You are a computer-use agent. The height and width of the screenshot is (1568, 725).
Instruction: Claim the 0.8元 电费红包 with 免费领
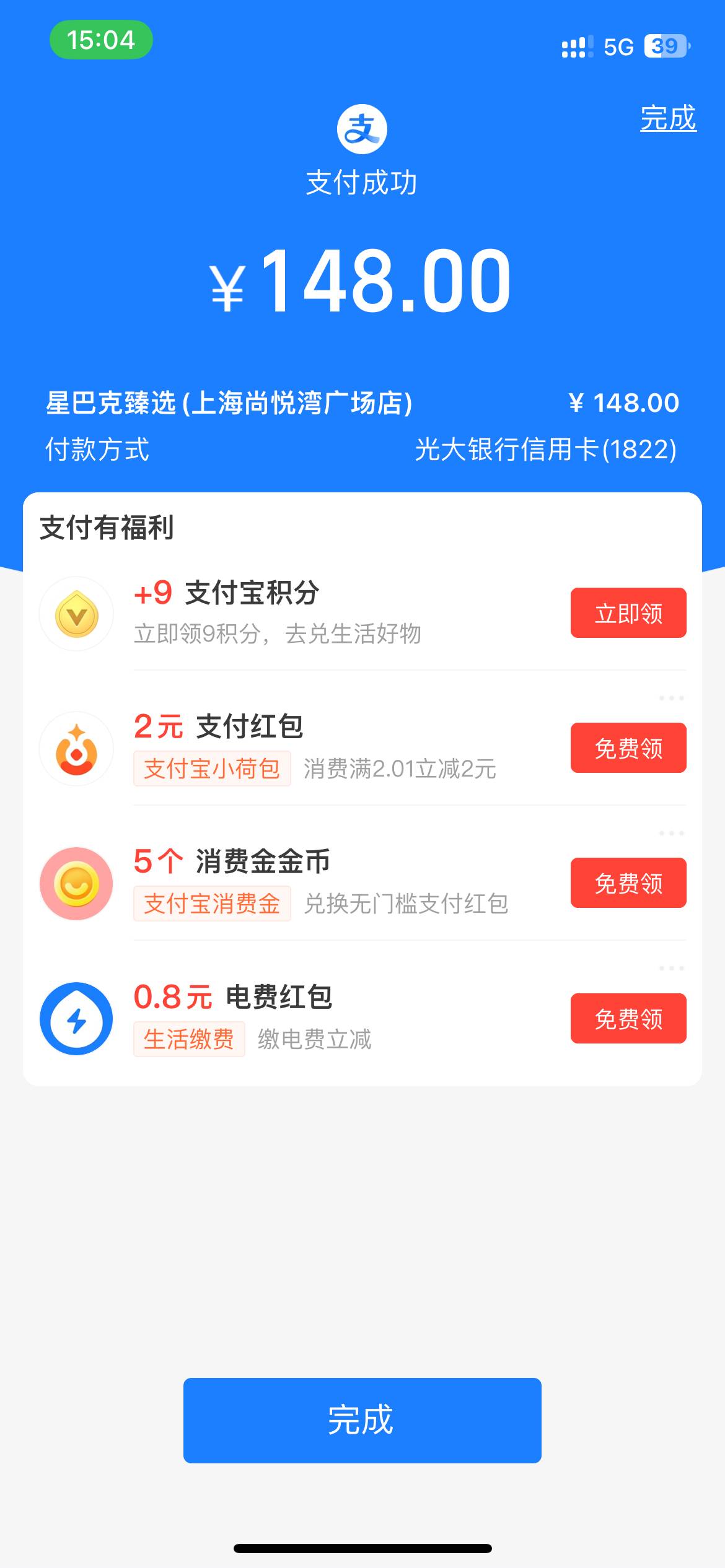pyautogui.click(x=628, y=1018)
